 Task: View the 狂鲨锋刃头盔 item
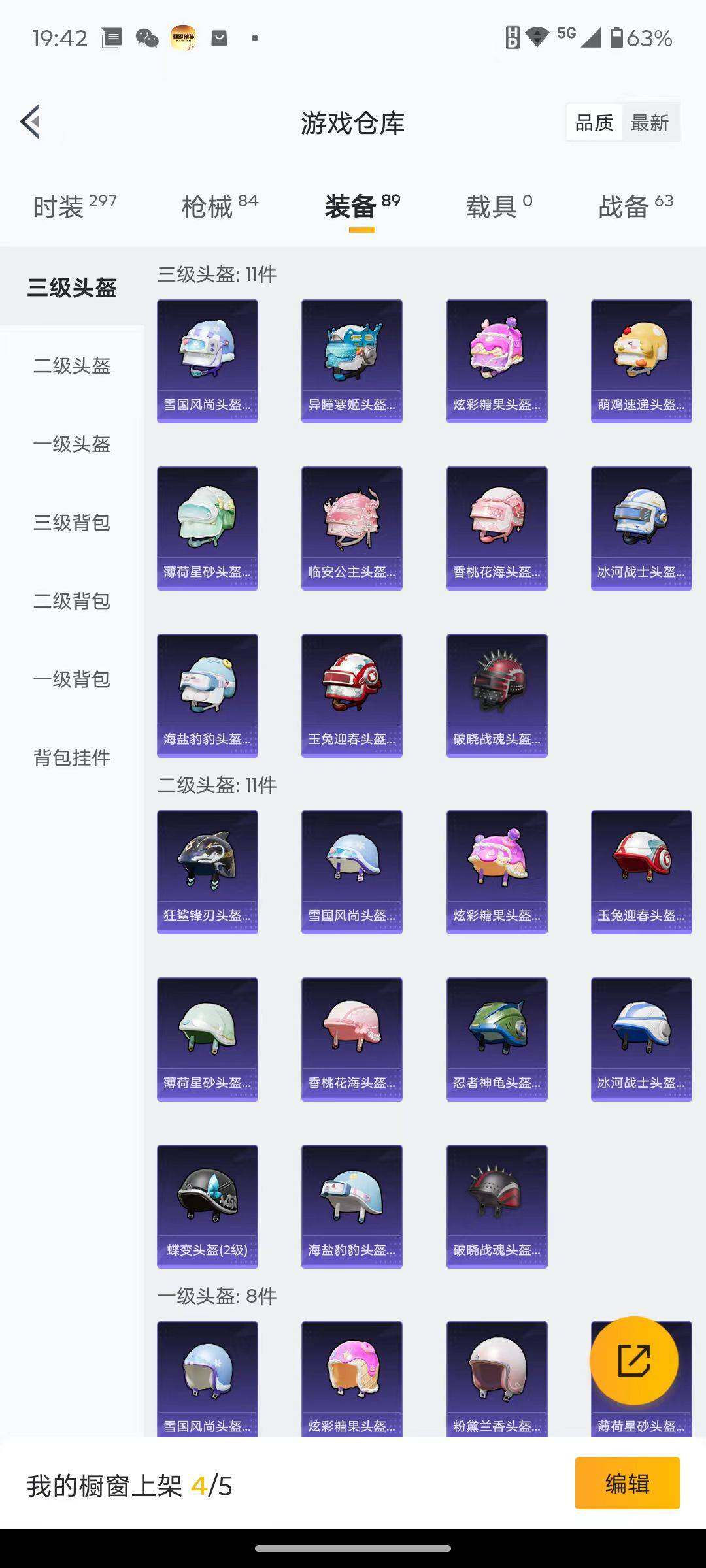point(207,872)
